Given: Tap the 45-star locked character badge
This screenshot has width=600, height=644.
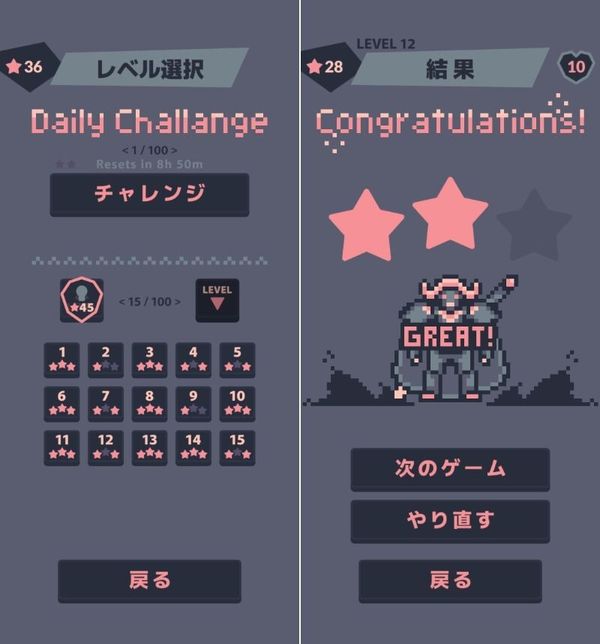Looking at the screenshot, I should click(x=82, y=300).
